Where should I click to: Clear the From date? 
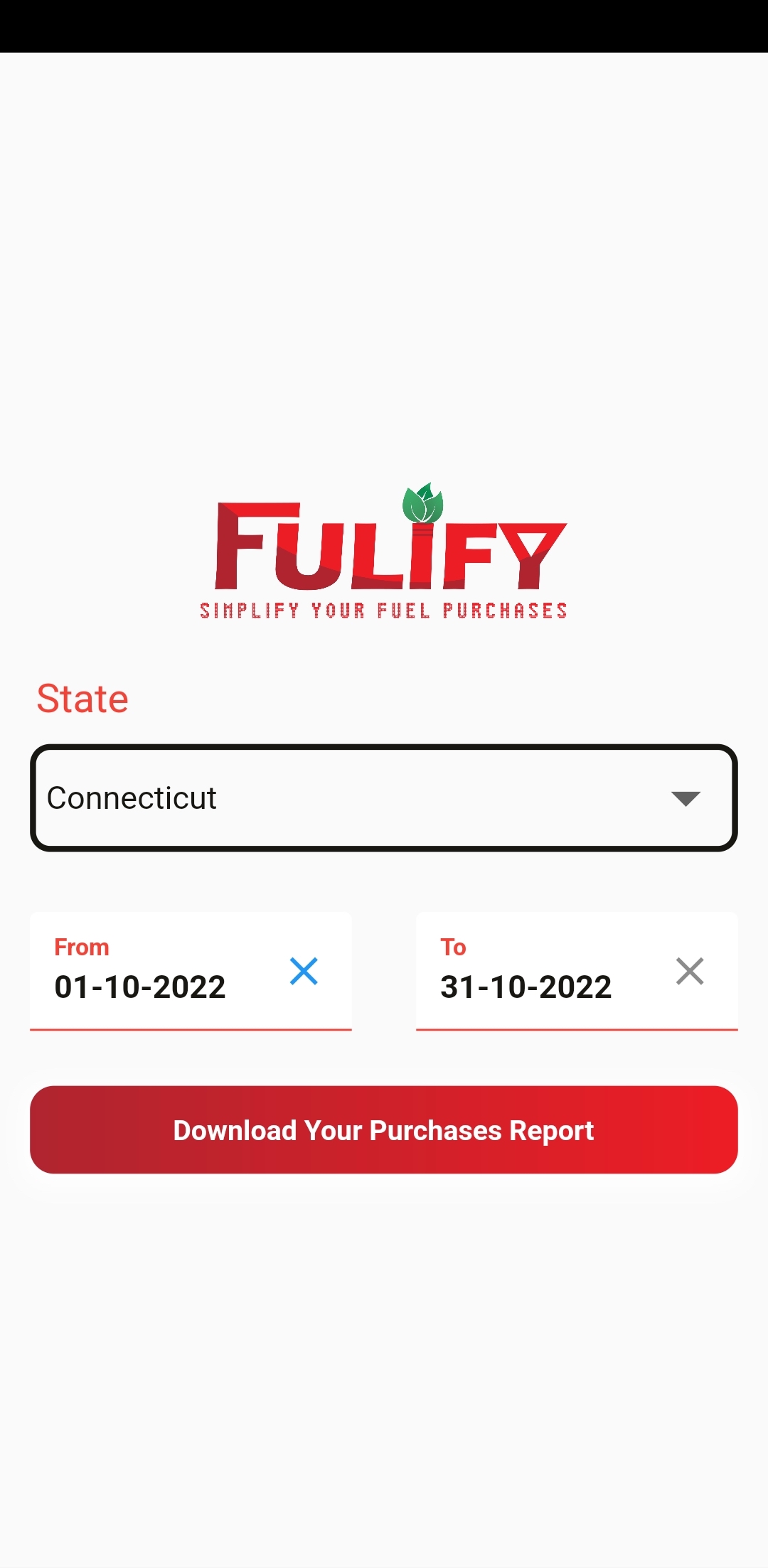tap(304, 971)
